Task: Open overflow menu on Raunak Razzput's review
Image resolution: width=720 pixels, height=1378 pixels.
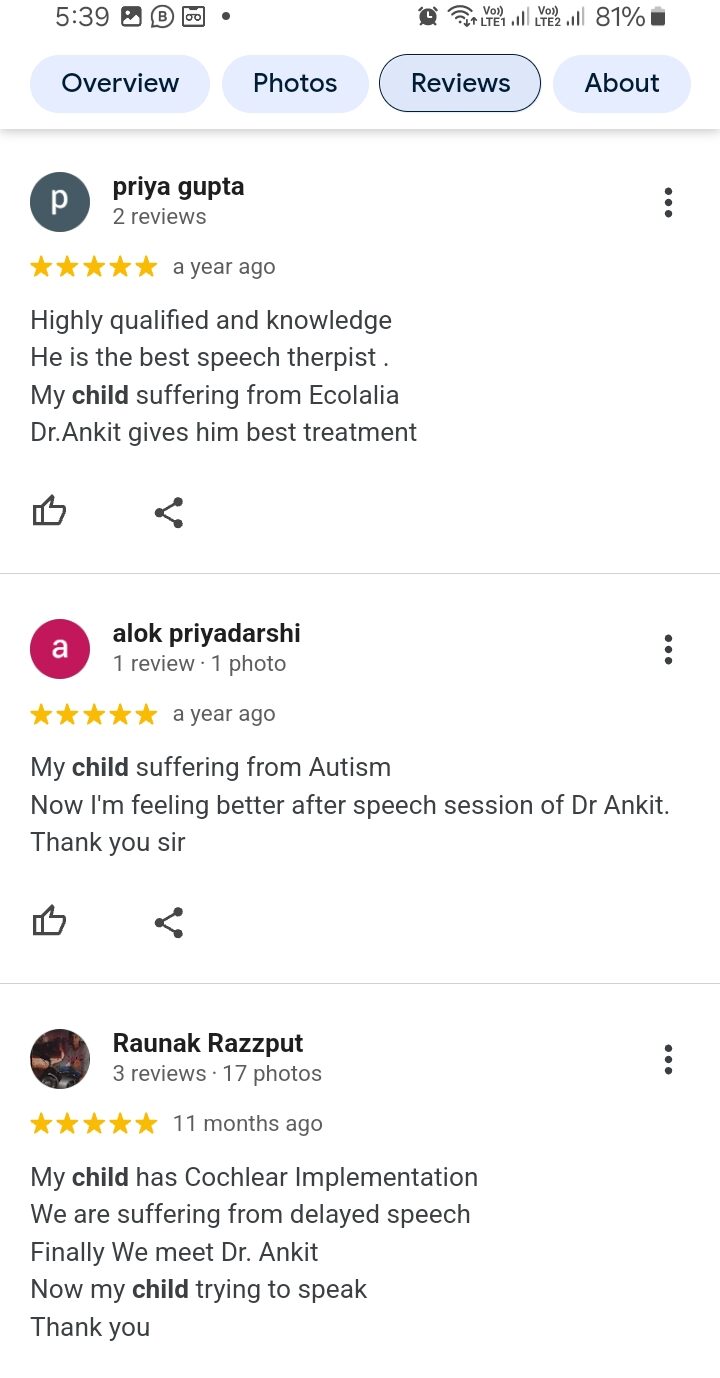Action: pyautogui.click(x=668, y=1059)
